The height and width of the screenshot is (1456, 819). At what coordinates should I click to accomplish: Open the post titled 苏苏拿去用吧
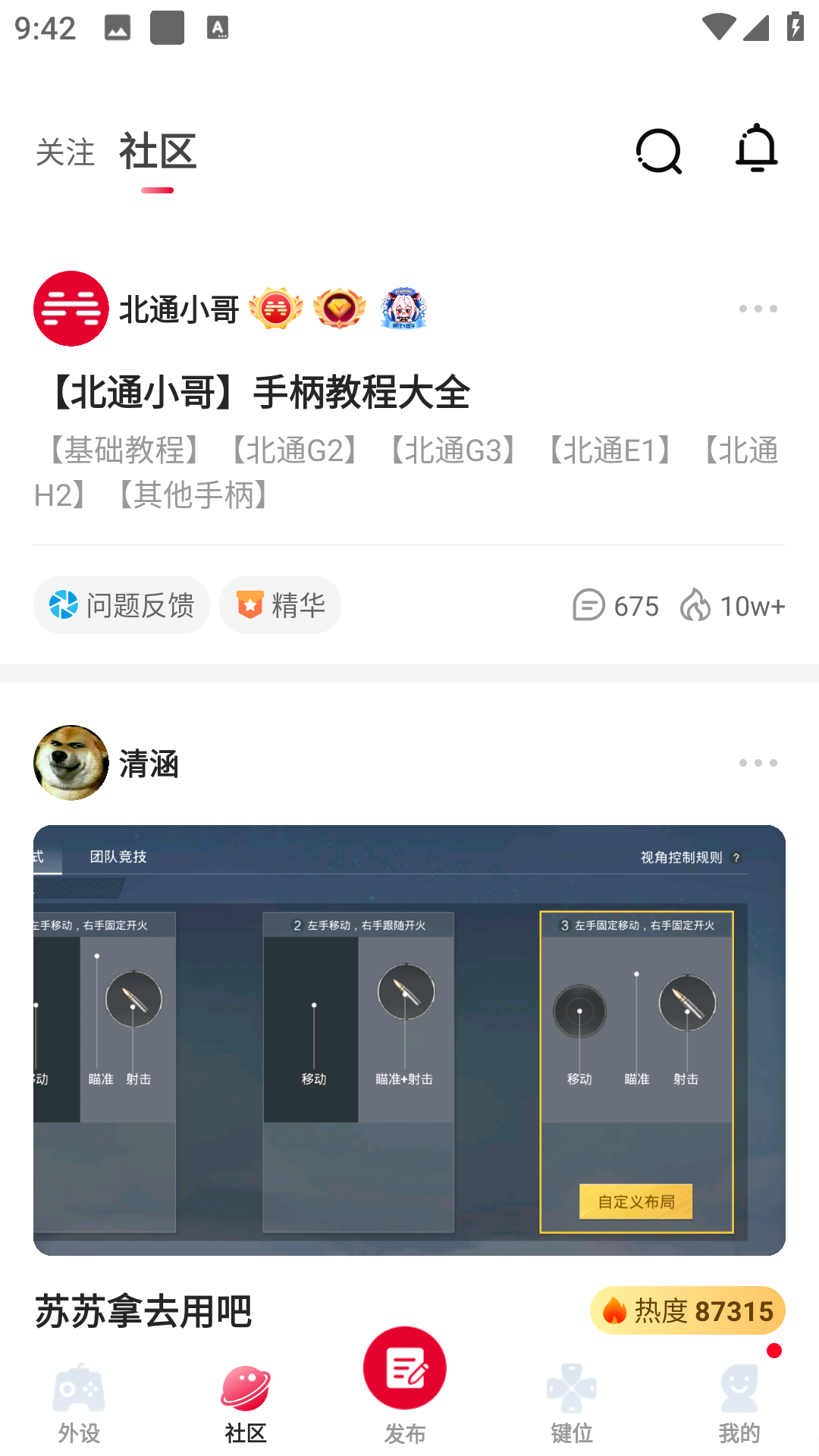(144, 1310)
